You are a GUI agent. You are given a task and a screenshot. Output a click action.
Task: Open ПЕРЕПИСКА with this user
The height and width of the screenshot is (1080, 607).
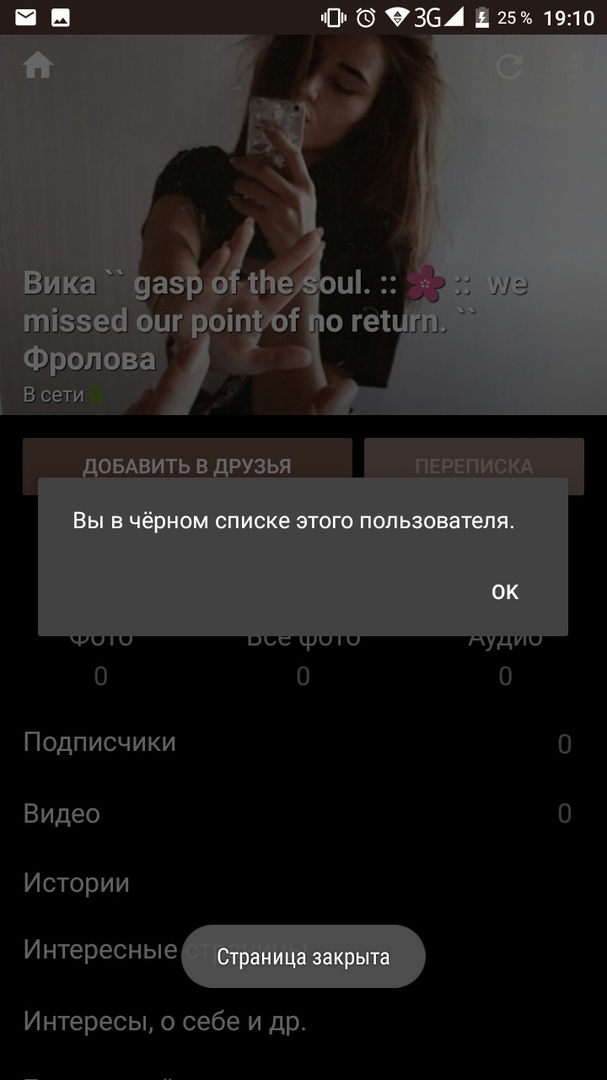[x=474, y=465]
